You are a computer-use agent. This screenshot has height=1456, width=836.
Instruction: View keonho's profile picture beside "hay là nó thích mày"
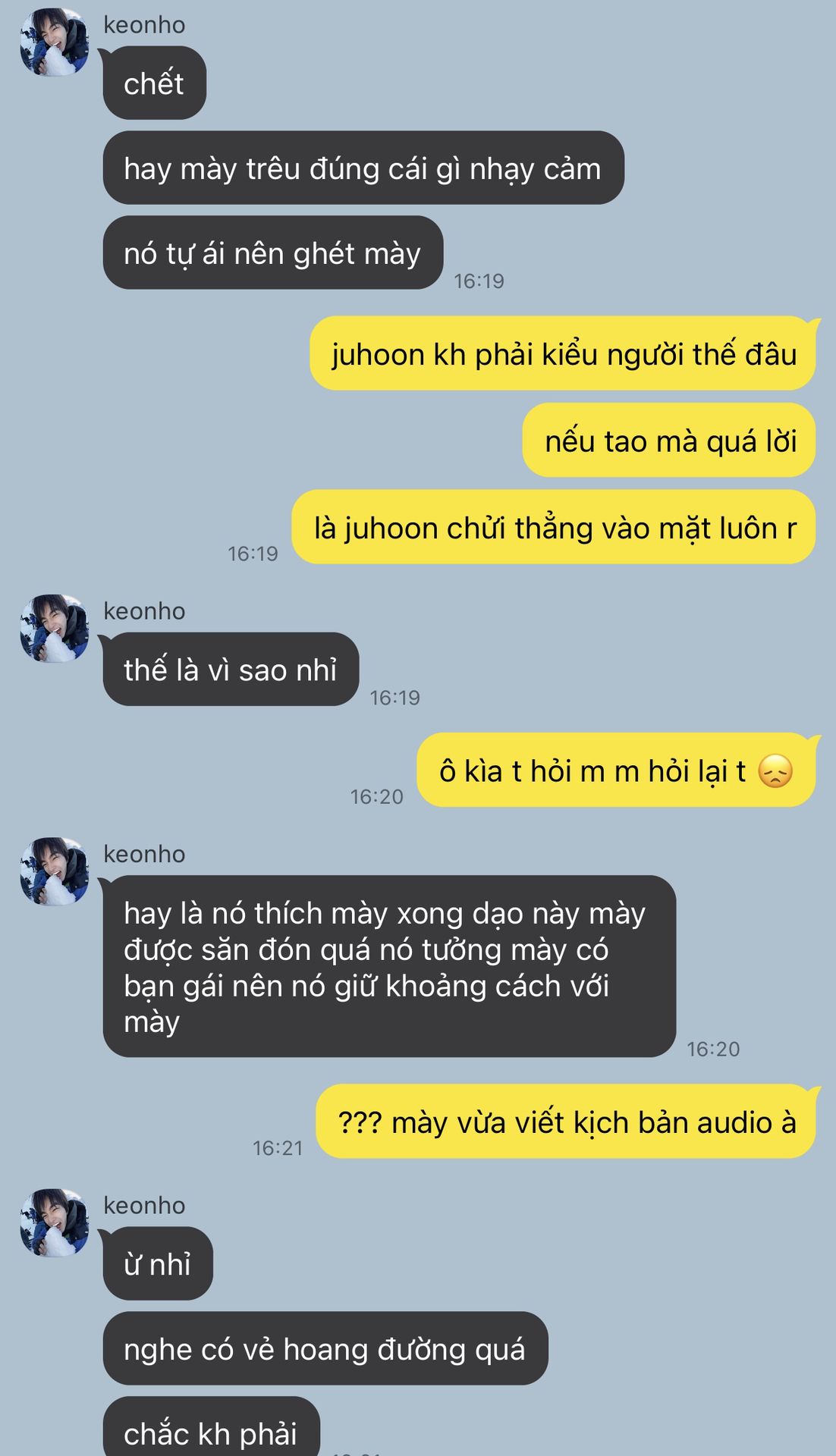54,871
